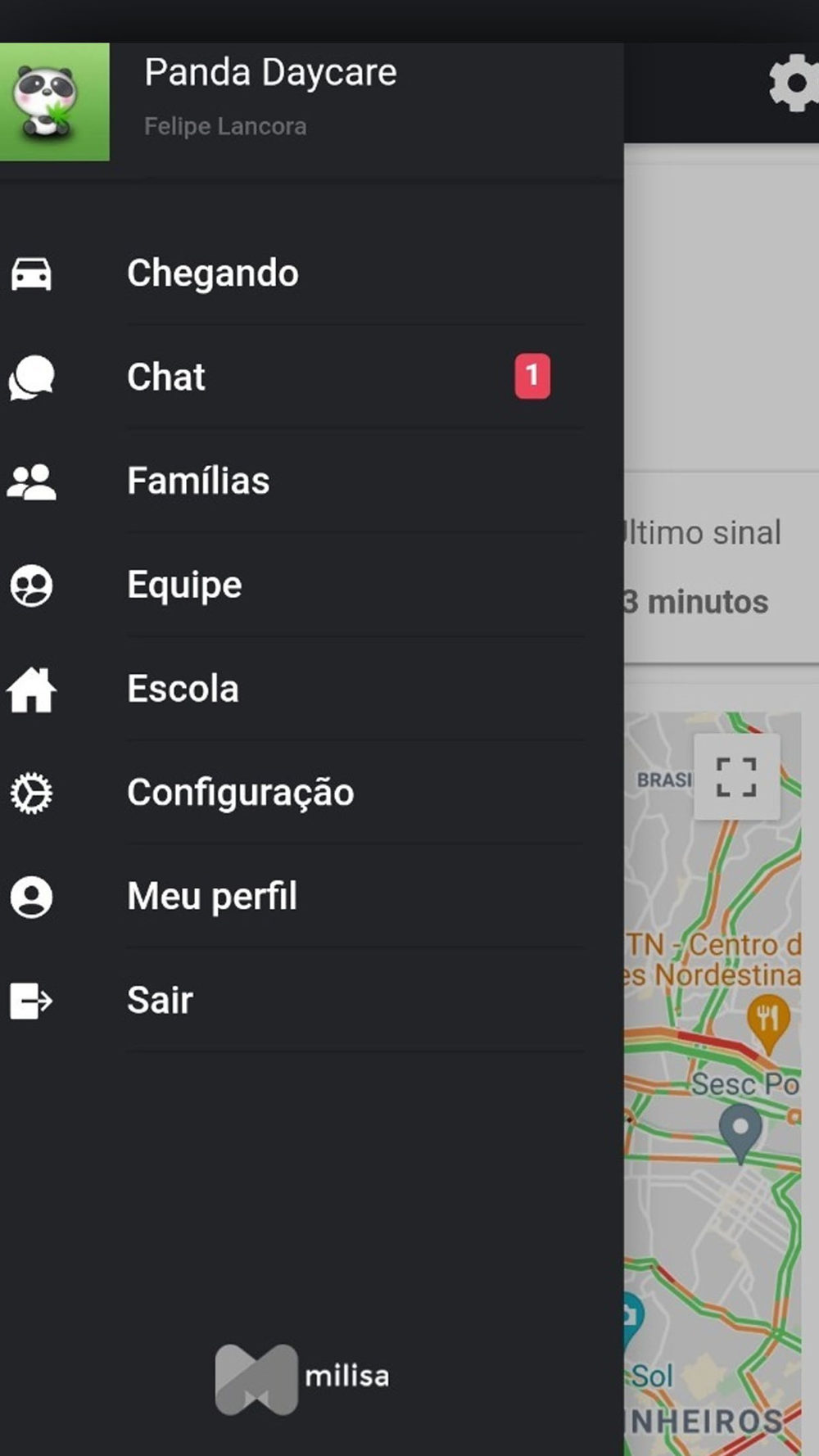Tap the gear icon in the top bar
The height and width of the screenshot is (1456, 819).
tap(792, 83)
